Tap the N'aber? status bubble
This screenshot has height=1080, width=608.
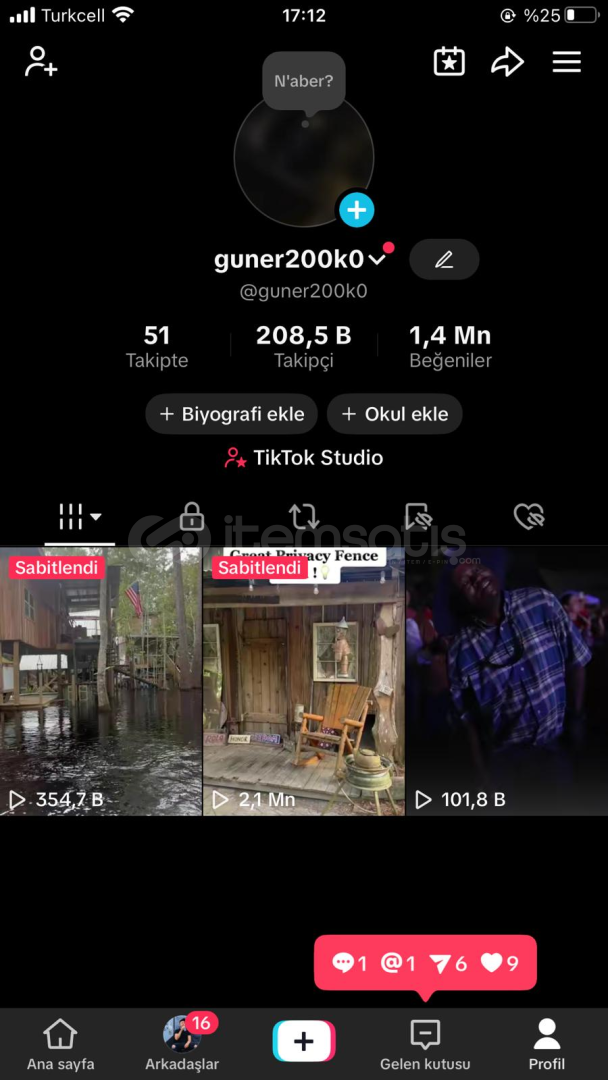point(304,81)
